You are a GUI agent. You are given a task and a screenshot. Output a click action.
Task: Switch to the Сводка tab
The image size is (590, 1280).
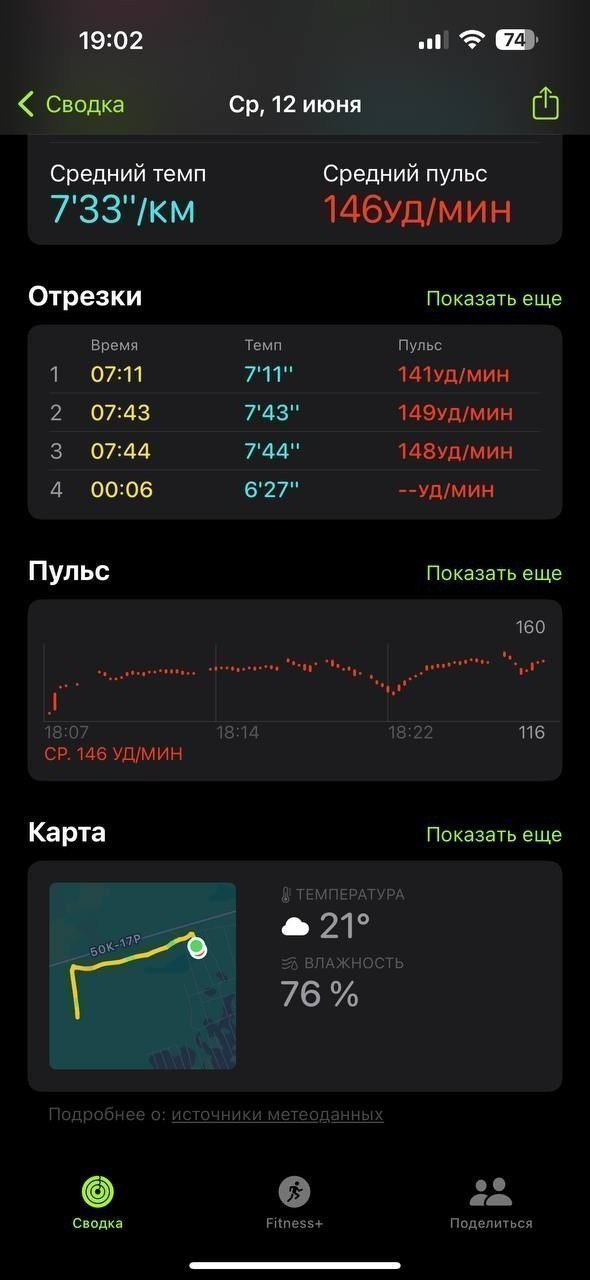tap(98, 1203)
